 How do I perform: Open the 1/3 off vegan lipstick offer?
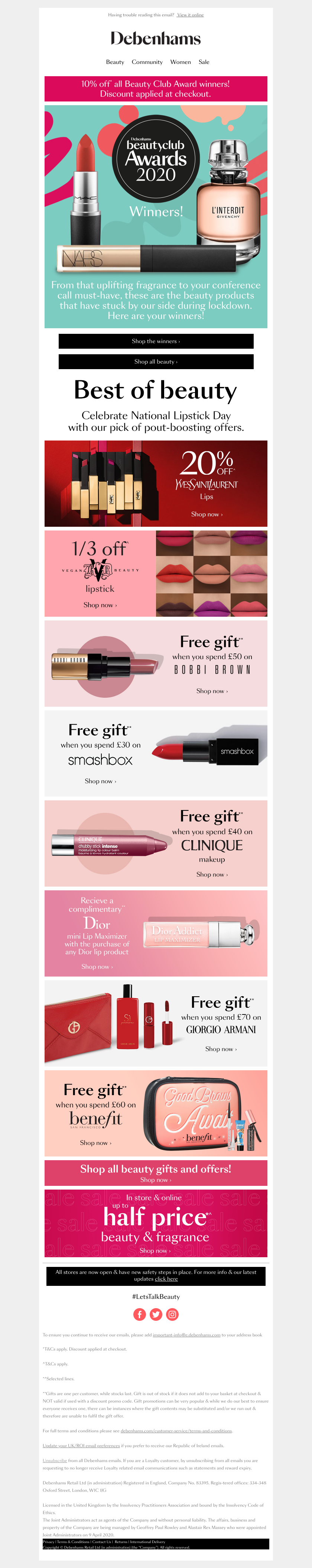156,573
